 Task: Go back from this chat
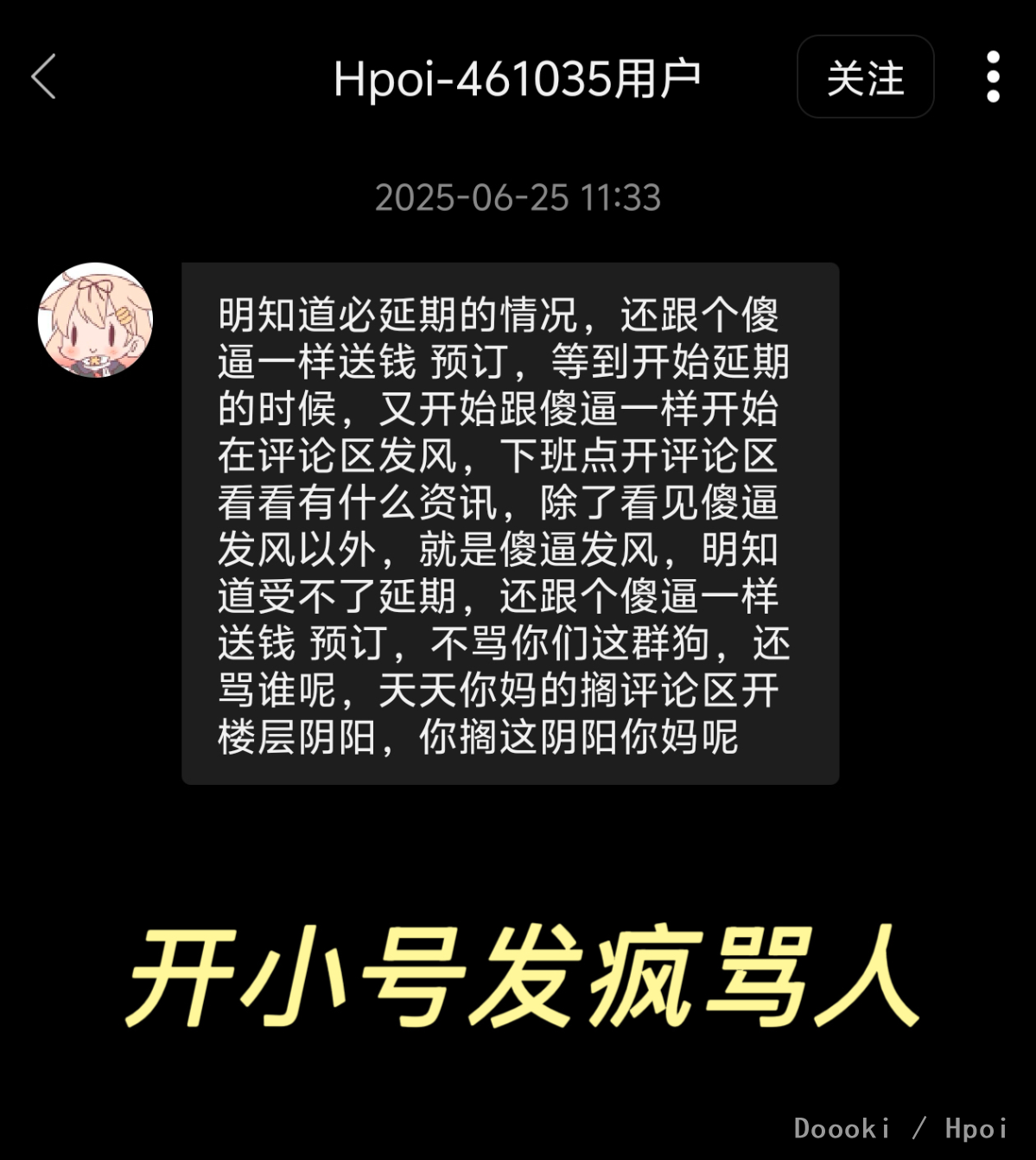coord(44,77)
